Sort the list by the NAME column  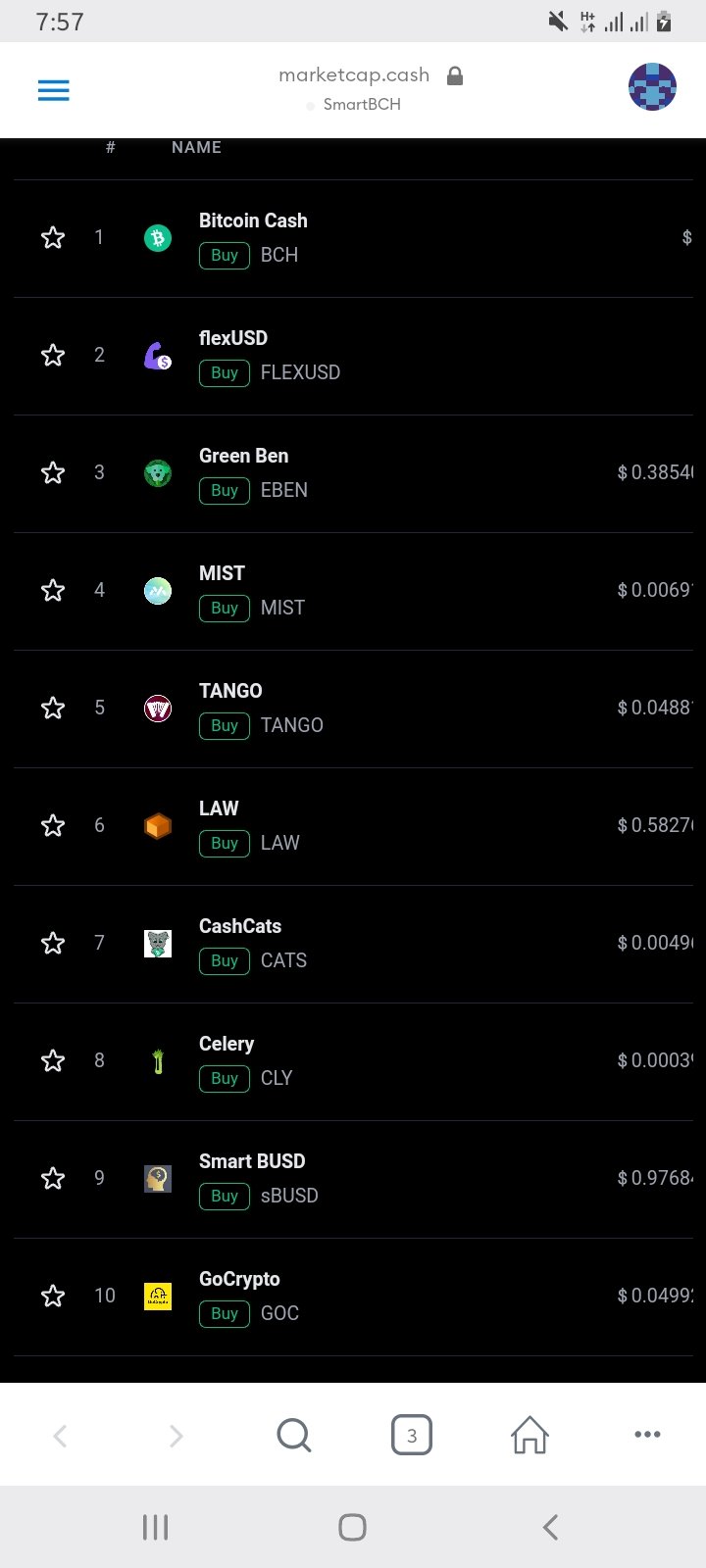195,147
